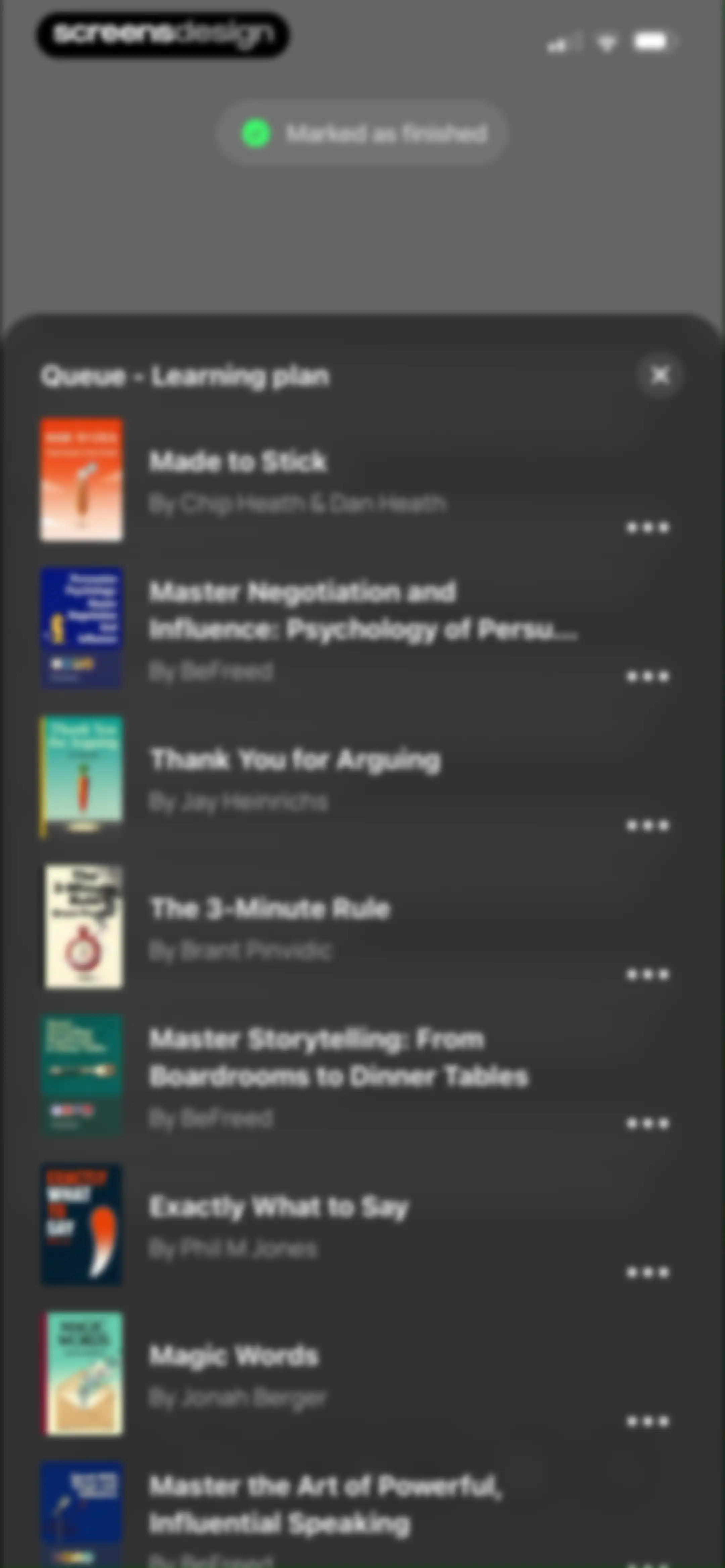
Task: Open more options for The 3-Minute Rule
Action: pyautogui.click(x=648, y=974)
